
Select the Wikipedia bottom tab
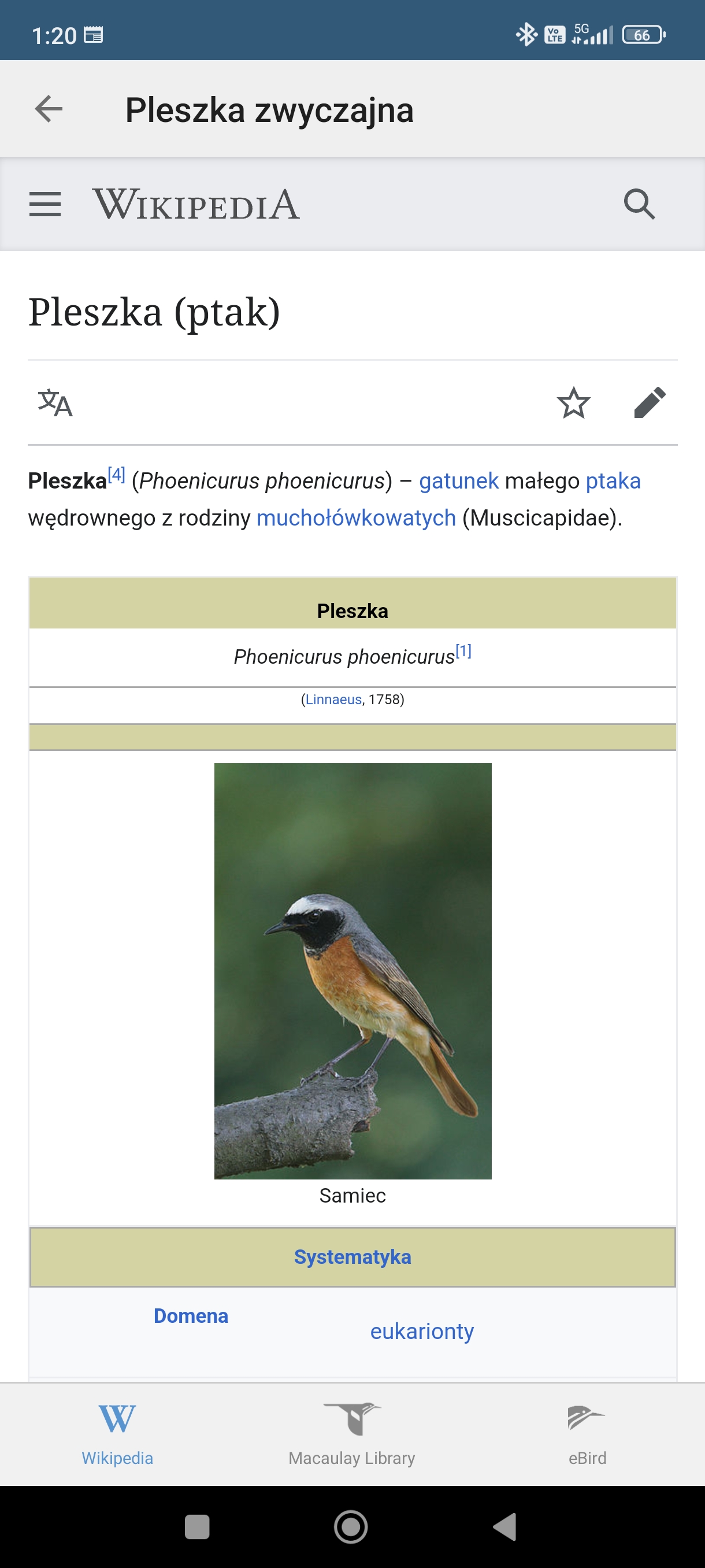[117, 1434]
